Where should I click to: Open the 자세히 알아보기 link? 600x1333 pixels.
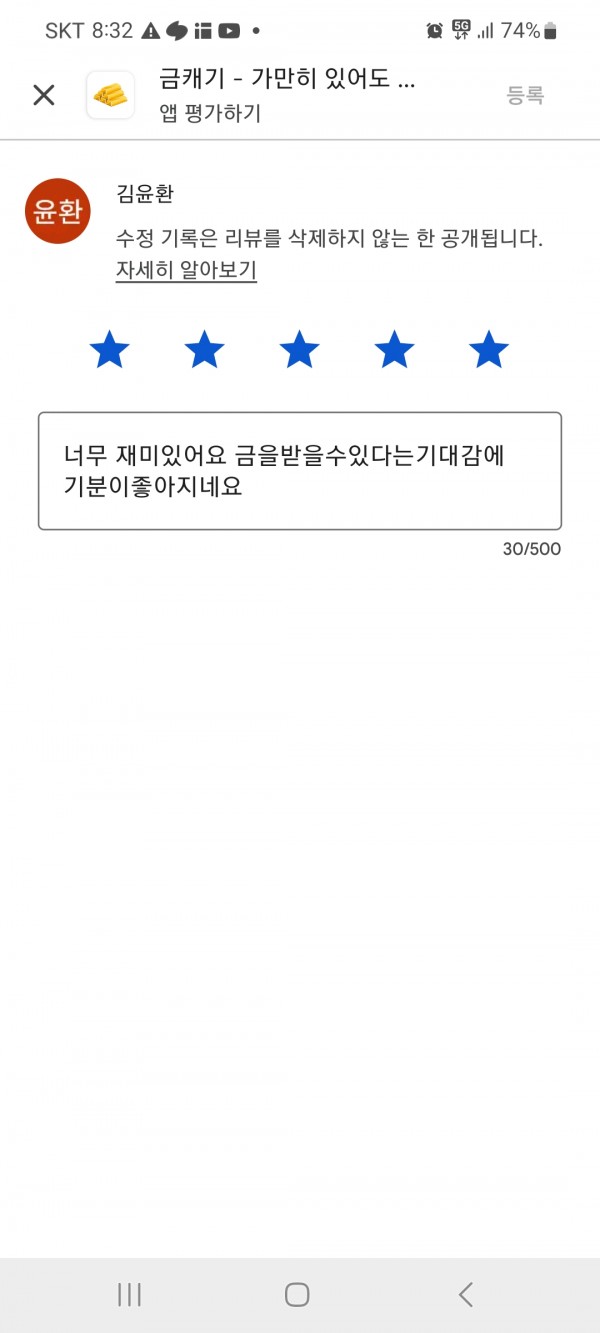pos(186,271)
